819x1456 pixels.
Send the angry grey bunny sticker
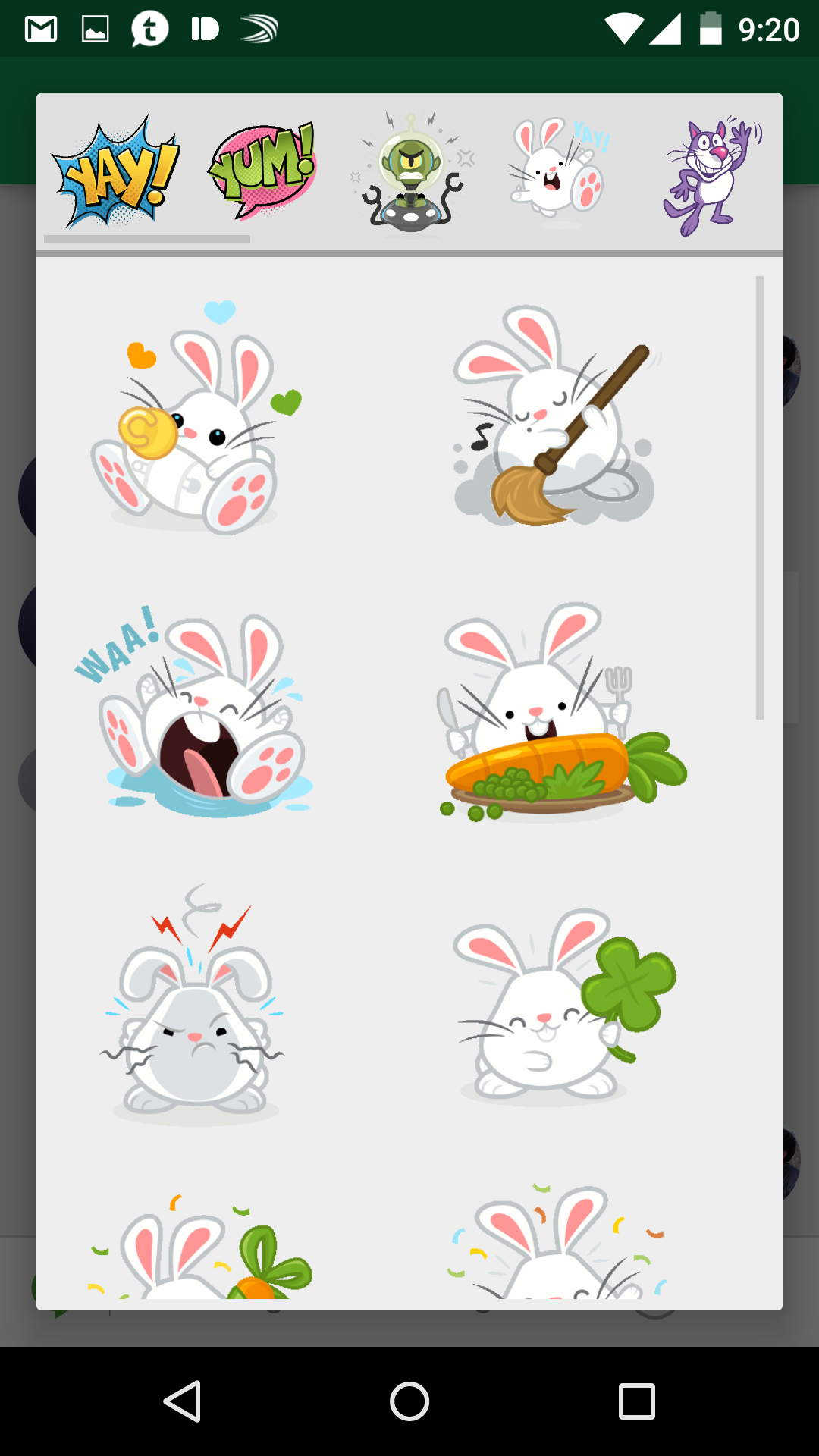click(194, 1009)
